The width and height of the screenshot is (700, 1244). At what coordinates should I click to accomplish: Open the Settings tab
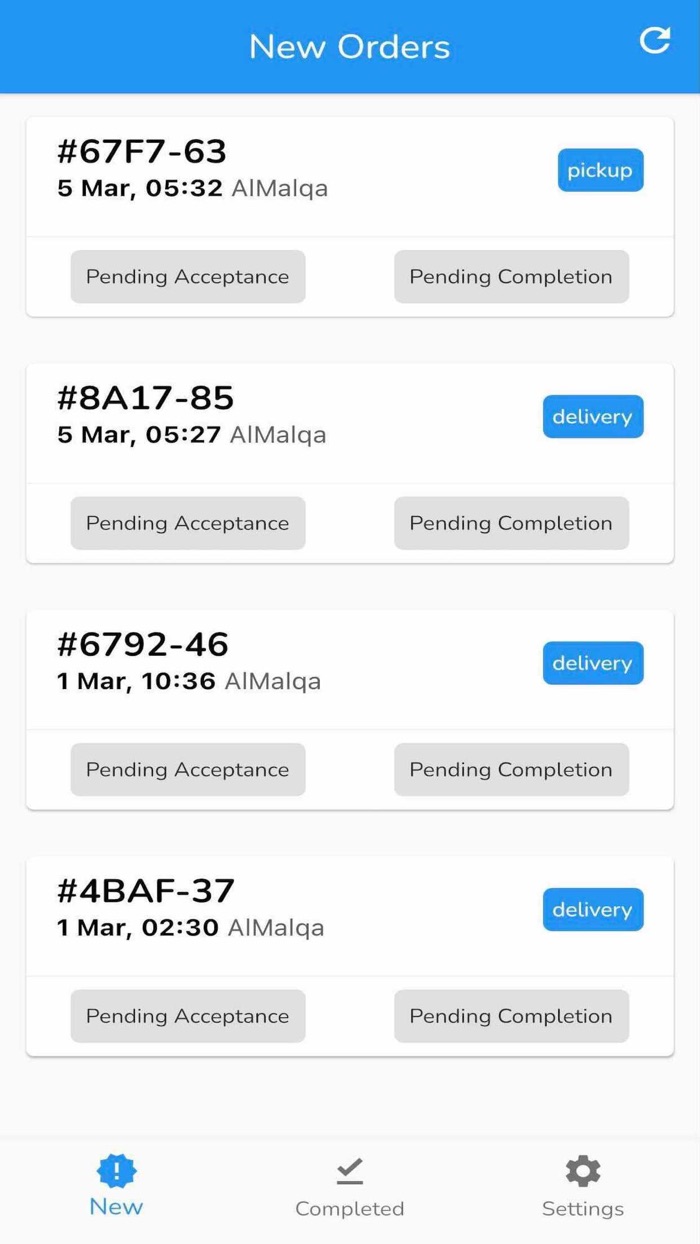point(582,1187)
